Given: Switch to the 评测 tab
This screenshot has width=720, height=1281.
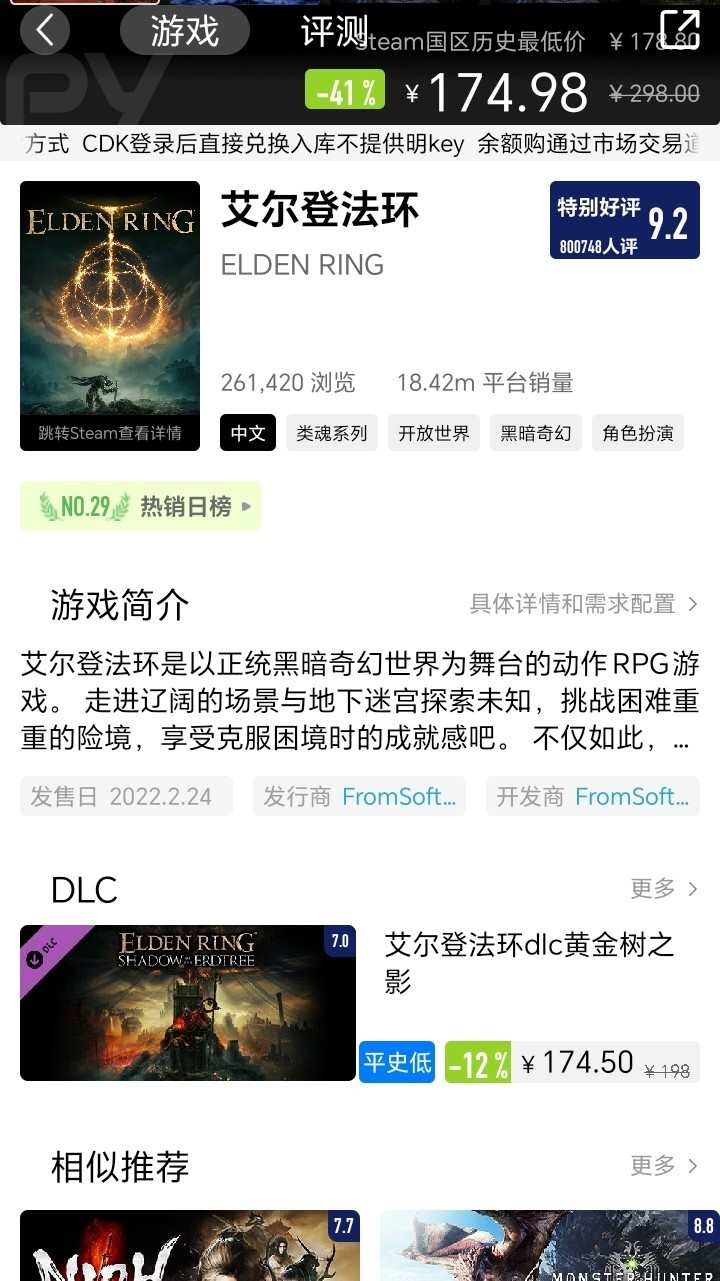Looking at the screenshot, I should pos(334,31).
